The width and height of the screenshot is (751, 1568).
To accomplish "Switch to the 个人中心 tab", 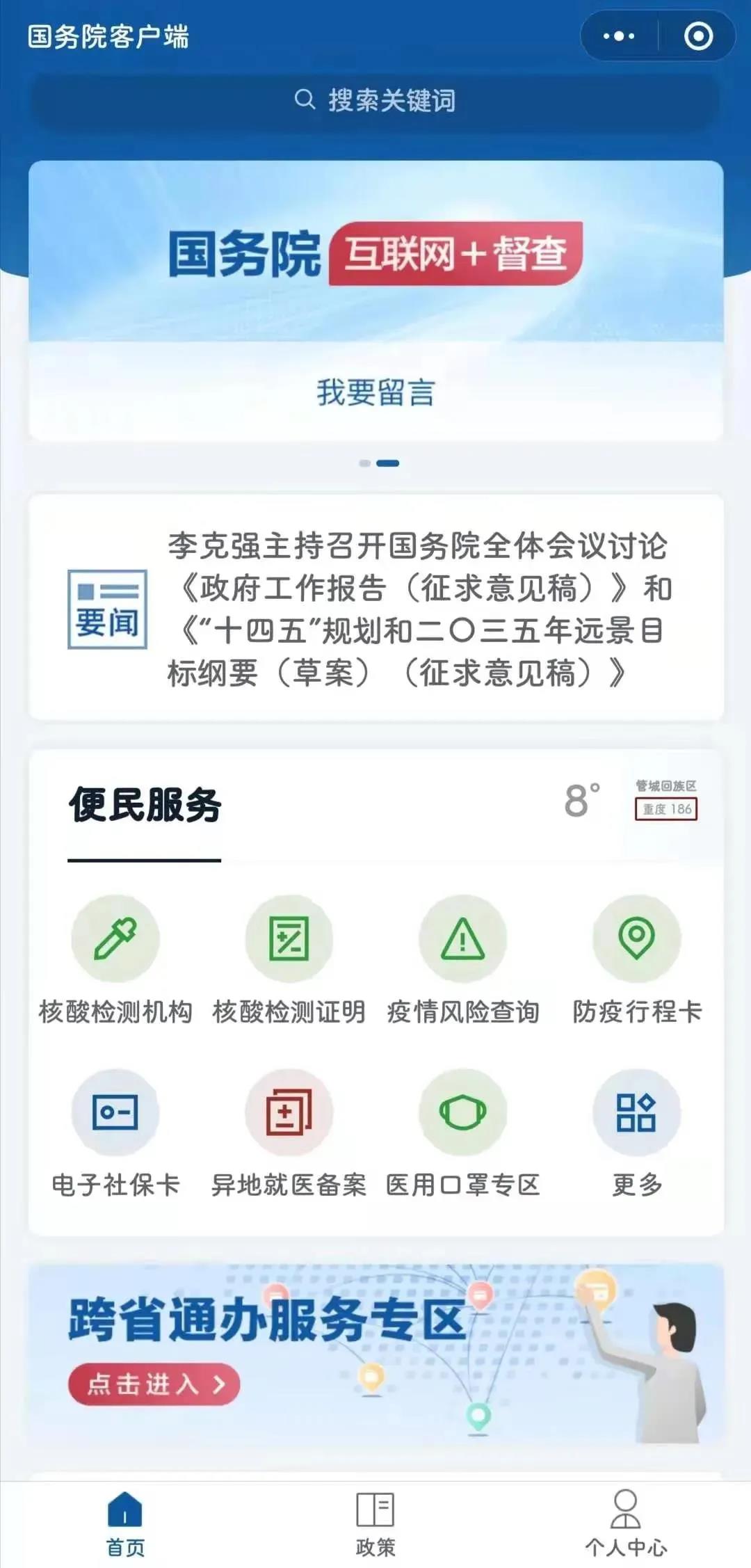I will pos(626,1523).
